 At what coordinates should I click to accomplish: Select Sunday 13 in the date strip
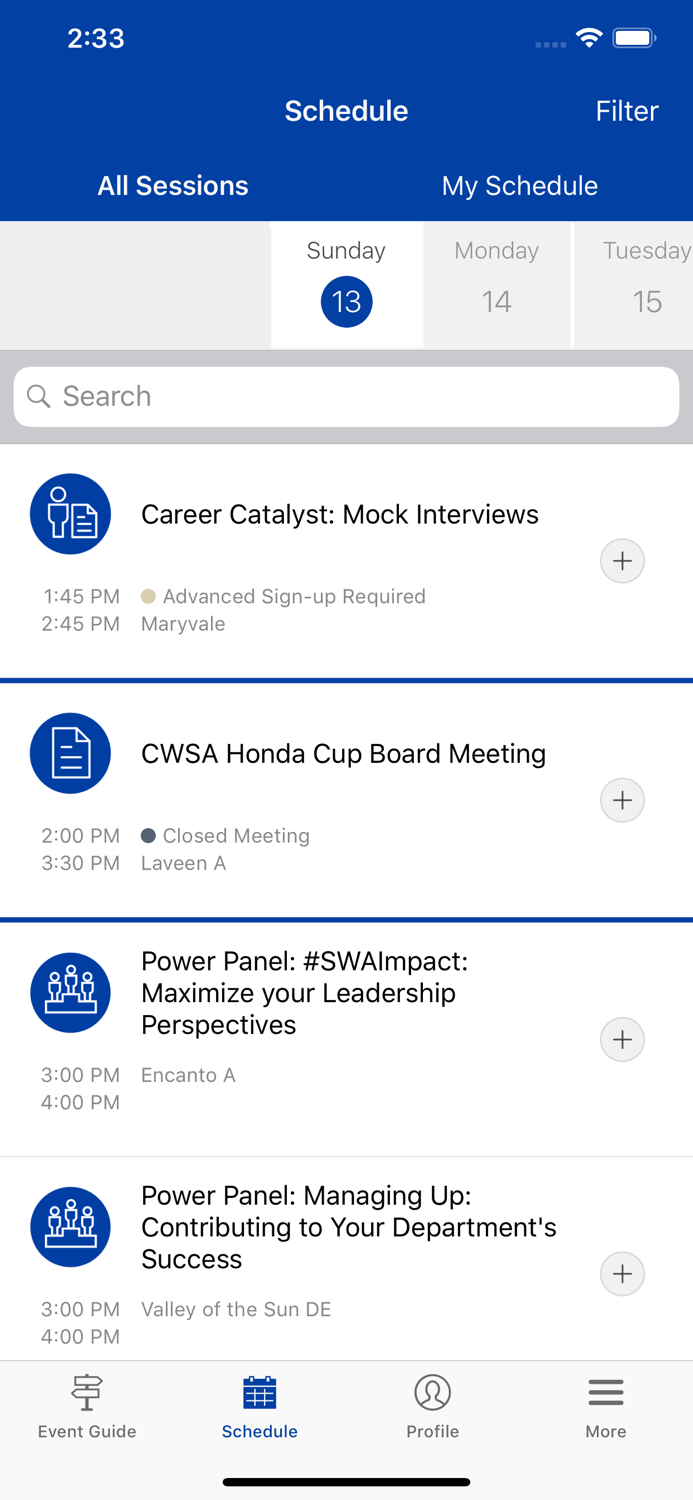[346, 284]
